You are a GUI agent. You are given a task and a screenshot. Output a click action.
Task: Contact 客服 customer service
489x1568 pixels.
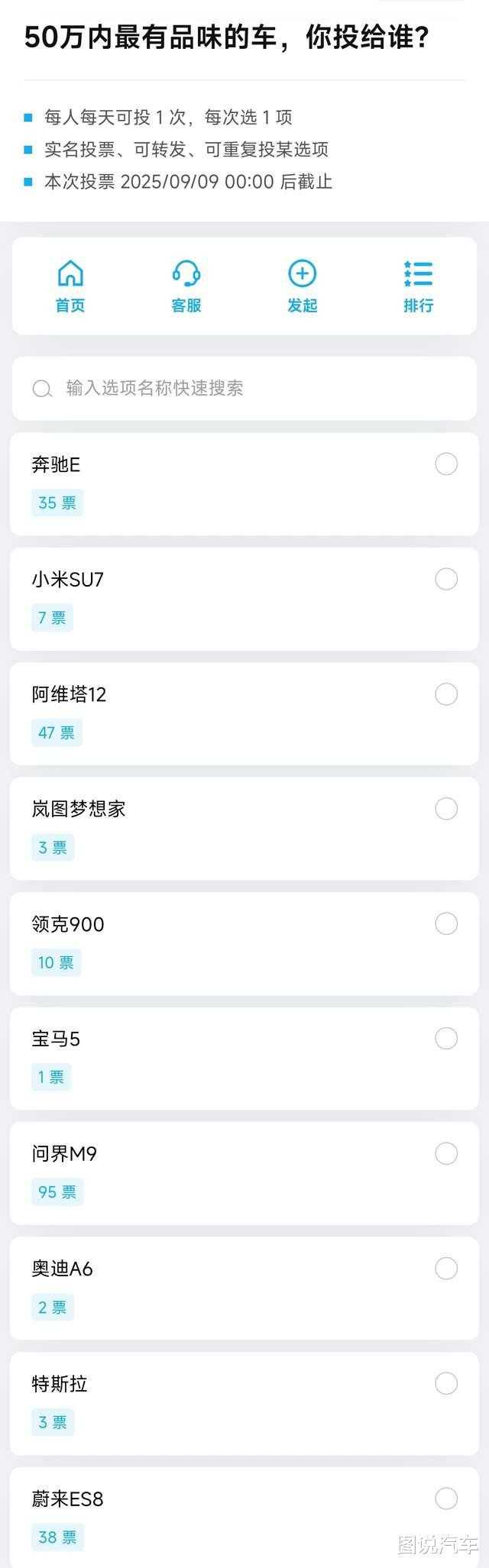pyautogui.click(x=186, y=286)
